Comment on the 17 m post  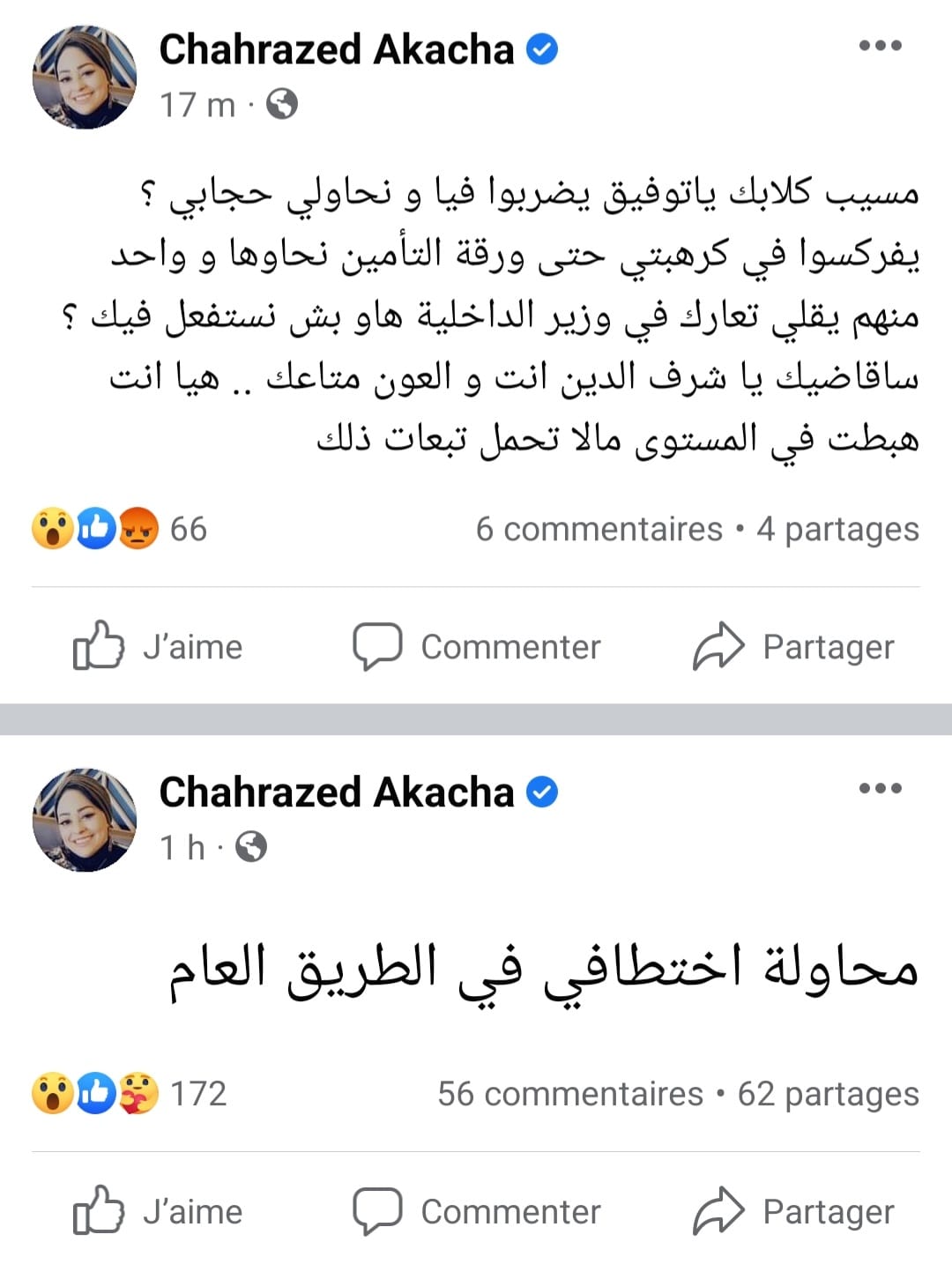477,646
